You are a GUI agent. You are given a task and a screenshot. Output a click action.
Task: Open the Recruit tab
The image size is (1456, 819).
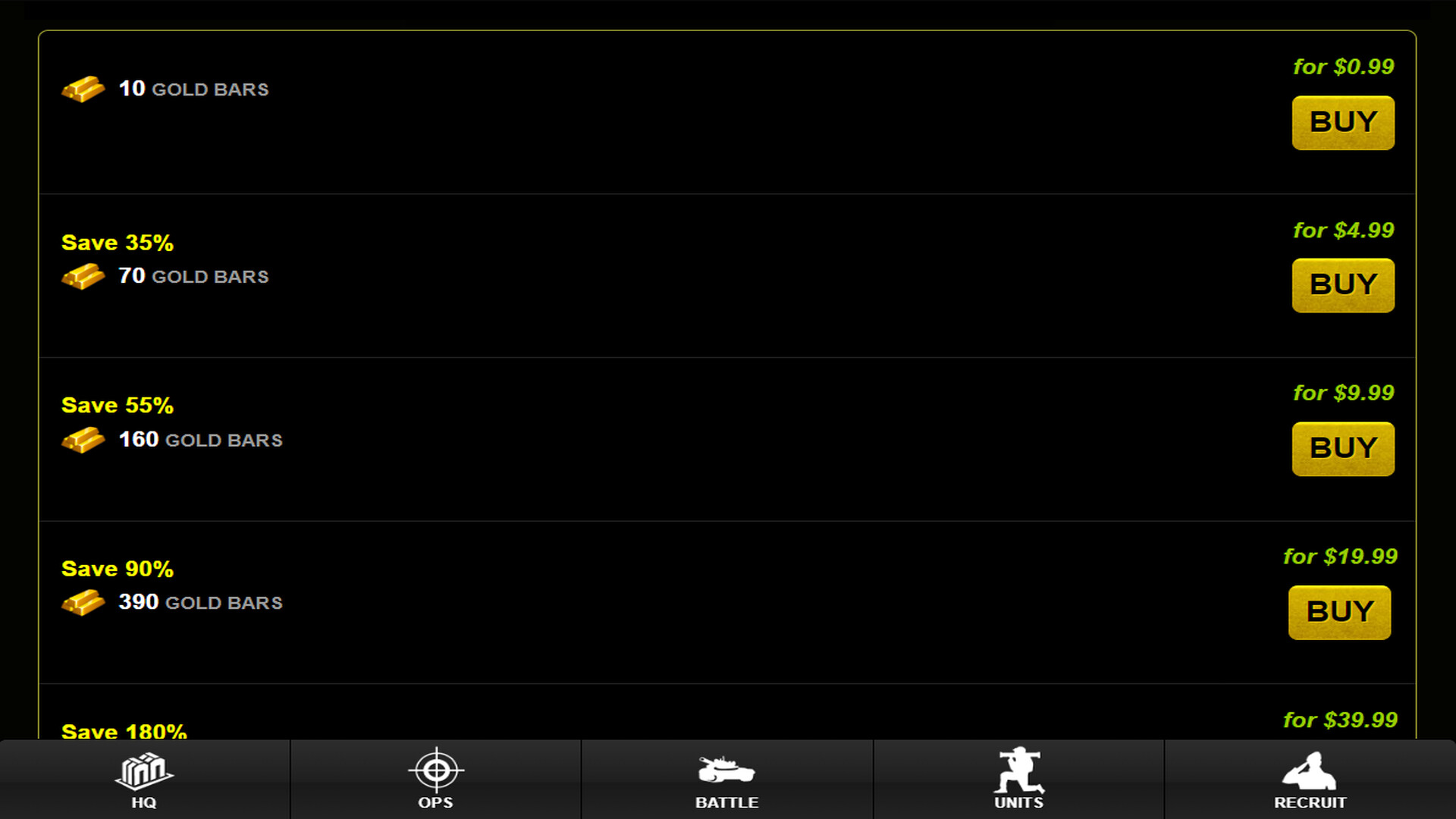click(x=1310, y=780)
